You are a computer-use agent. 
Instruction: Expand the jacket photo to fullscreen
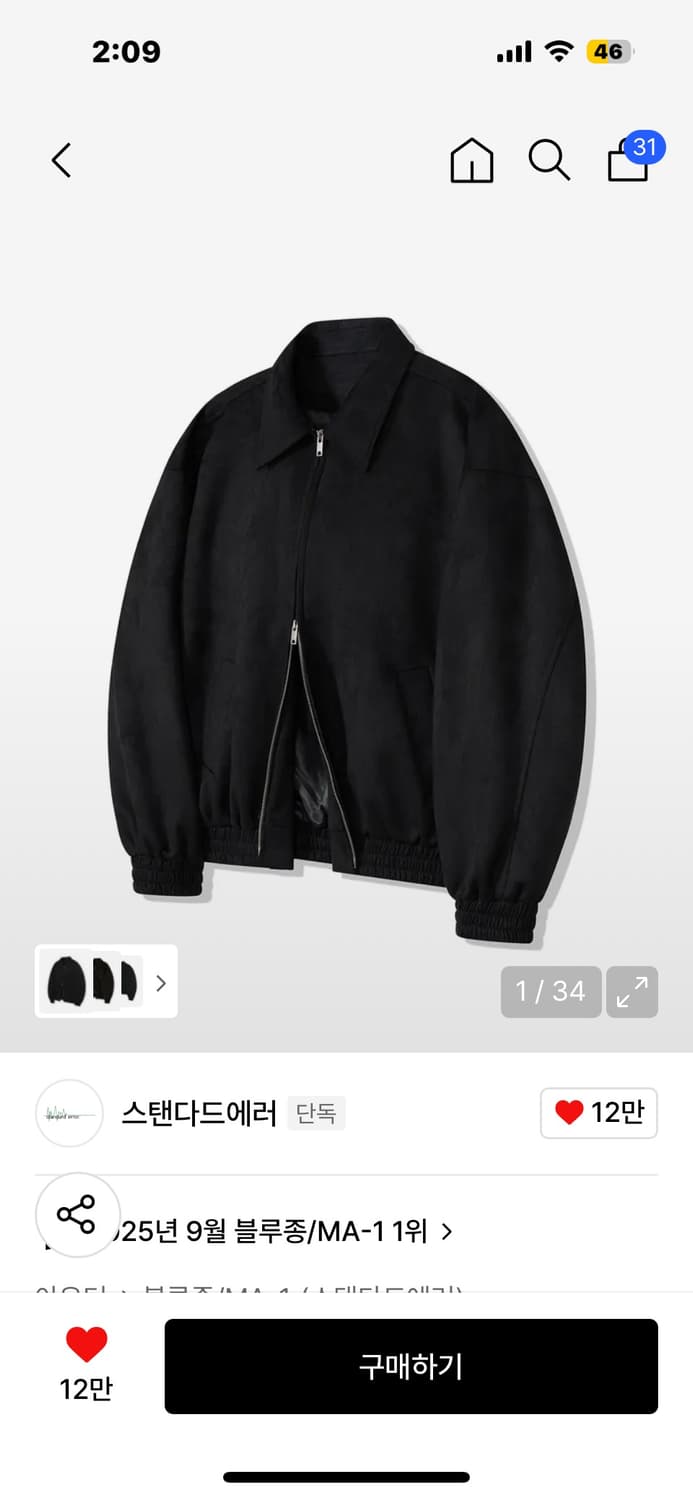point(632,991)
